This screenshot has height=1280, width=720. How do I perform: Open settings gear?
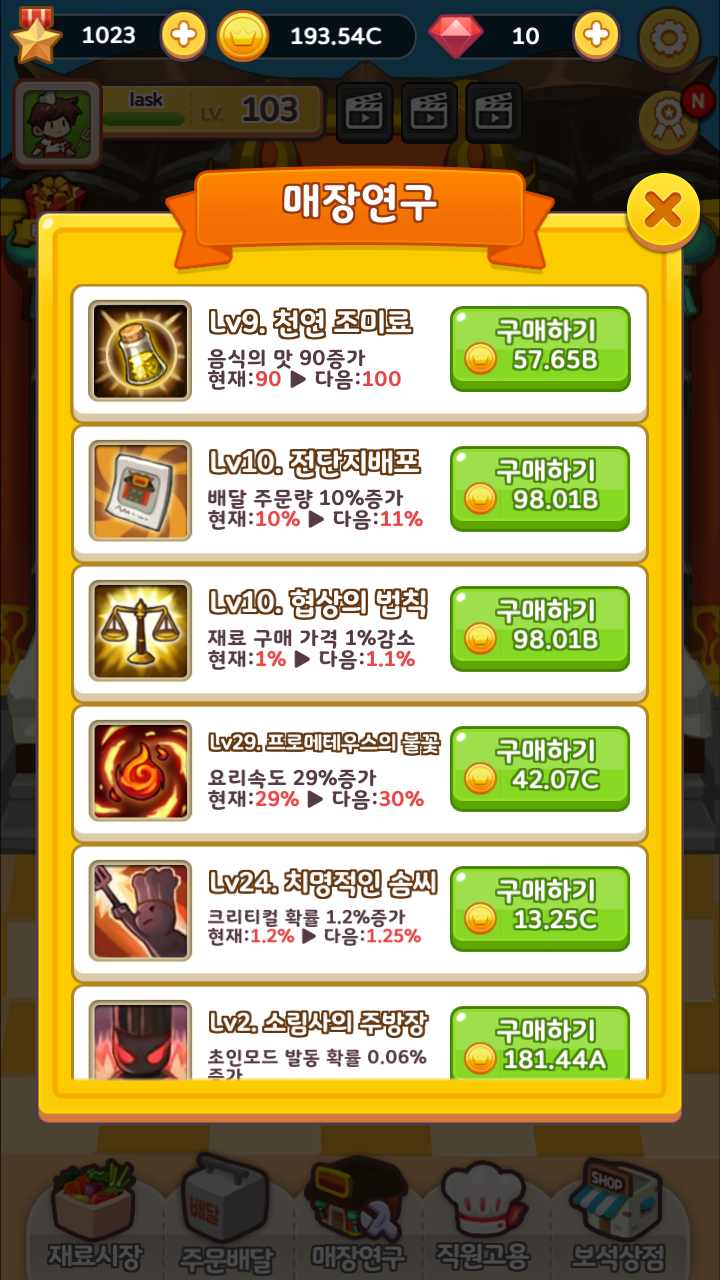(668, 36)
